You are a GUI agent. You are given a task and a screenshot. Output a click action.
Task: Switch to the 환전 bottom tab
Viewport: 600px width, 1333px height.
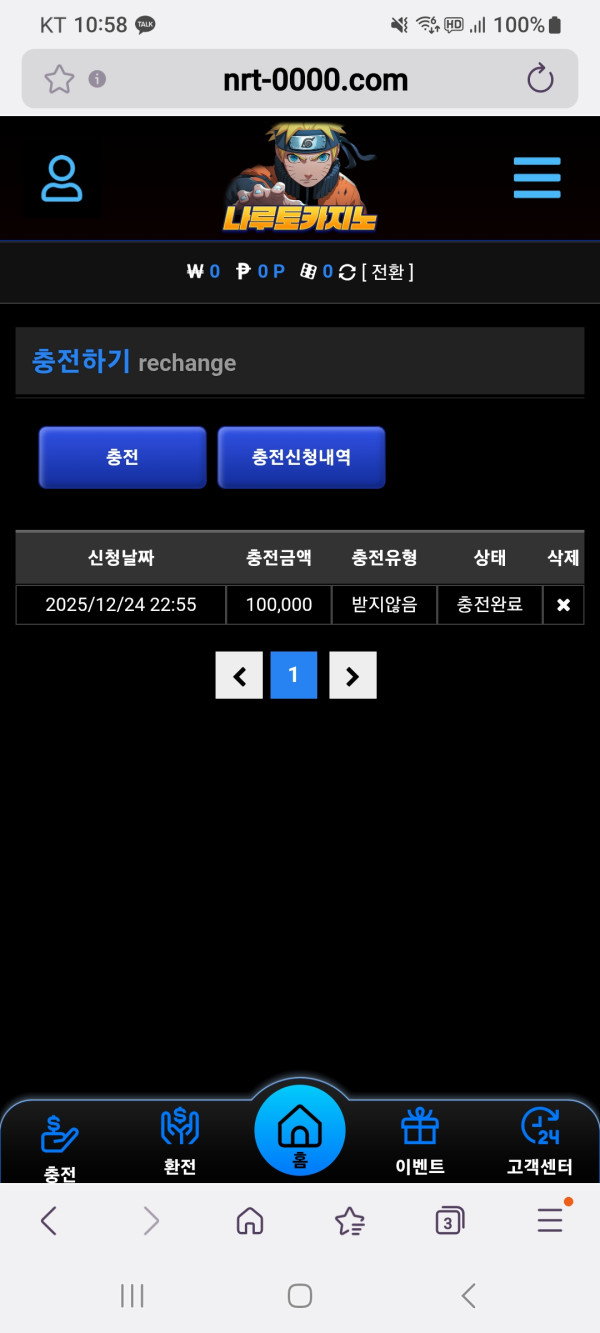coord(180,1142)
